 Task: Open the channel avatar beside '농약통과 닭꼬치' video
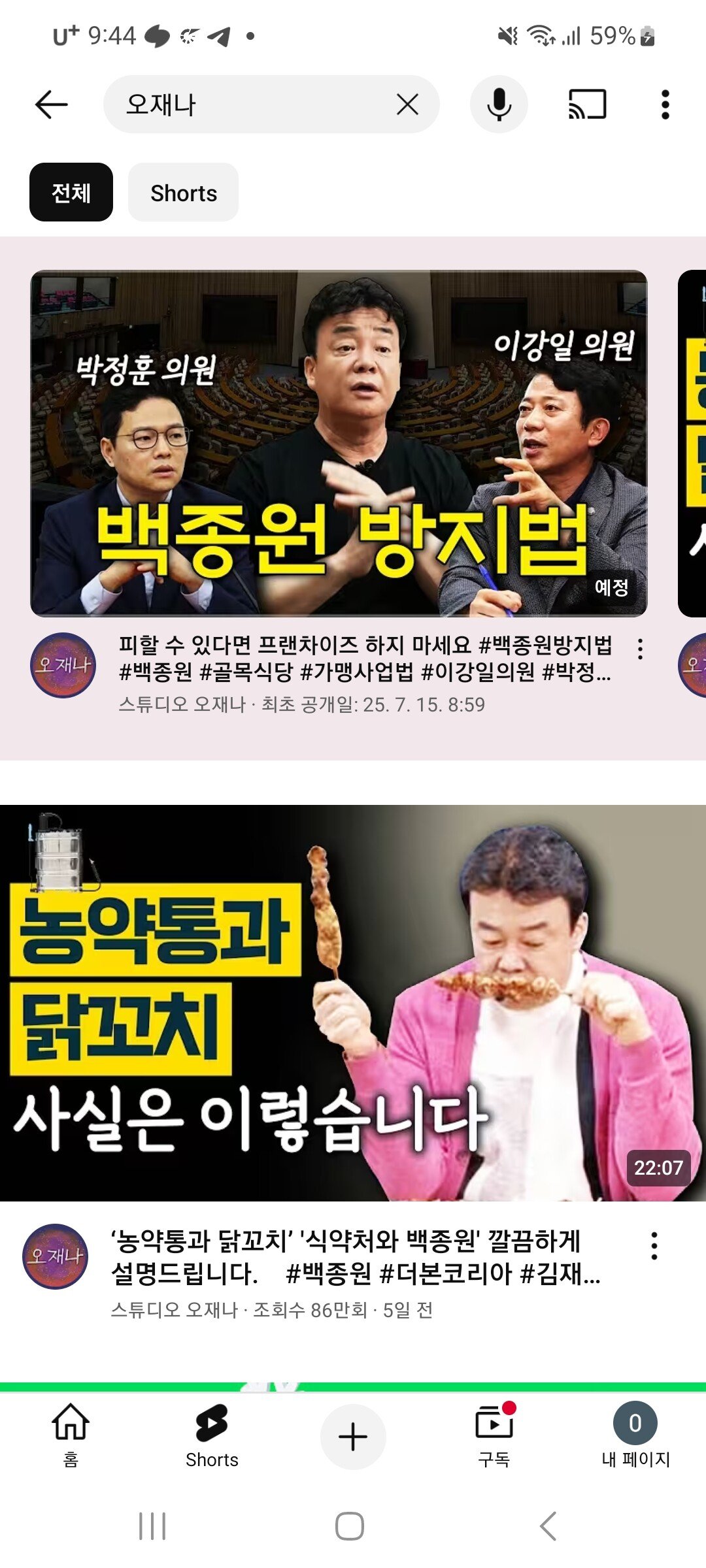[x=56, y=1256]
